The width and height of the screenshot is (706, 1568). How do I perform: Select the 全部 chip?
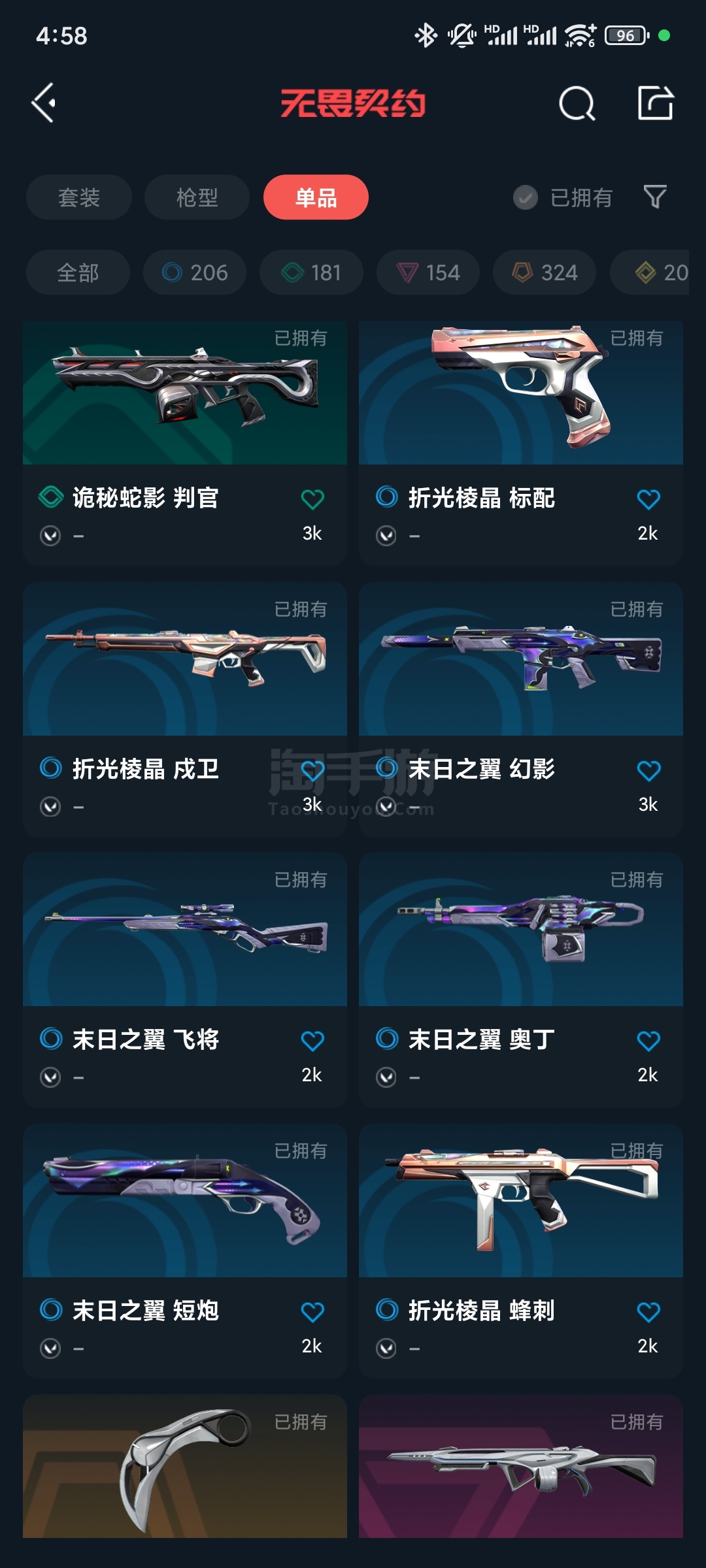click(78, 272)
